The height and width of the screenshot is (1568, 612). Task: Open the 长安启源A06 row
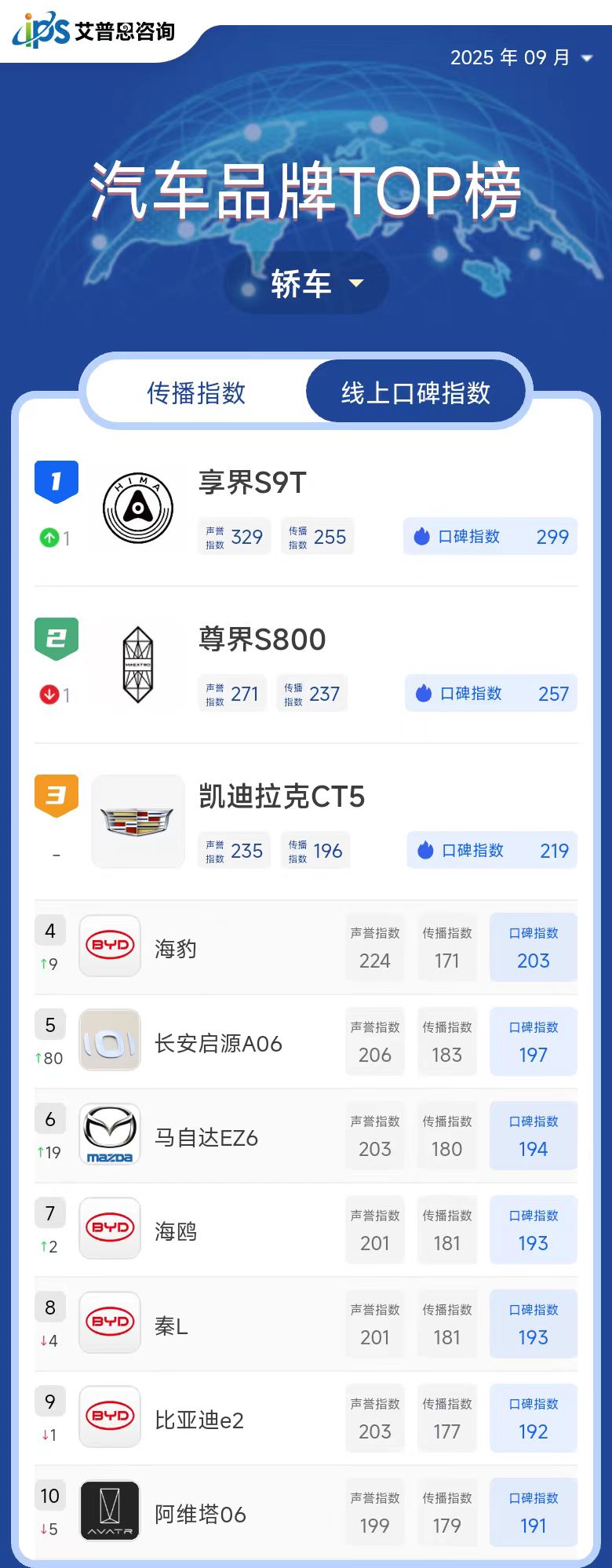pyautogui.click(x=218, y=1043)
